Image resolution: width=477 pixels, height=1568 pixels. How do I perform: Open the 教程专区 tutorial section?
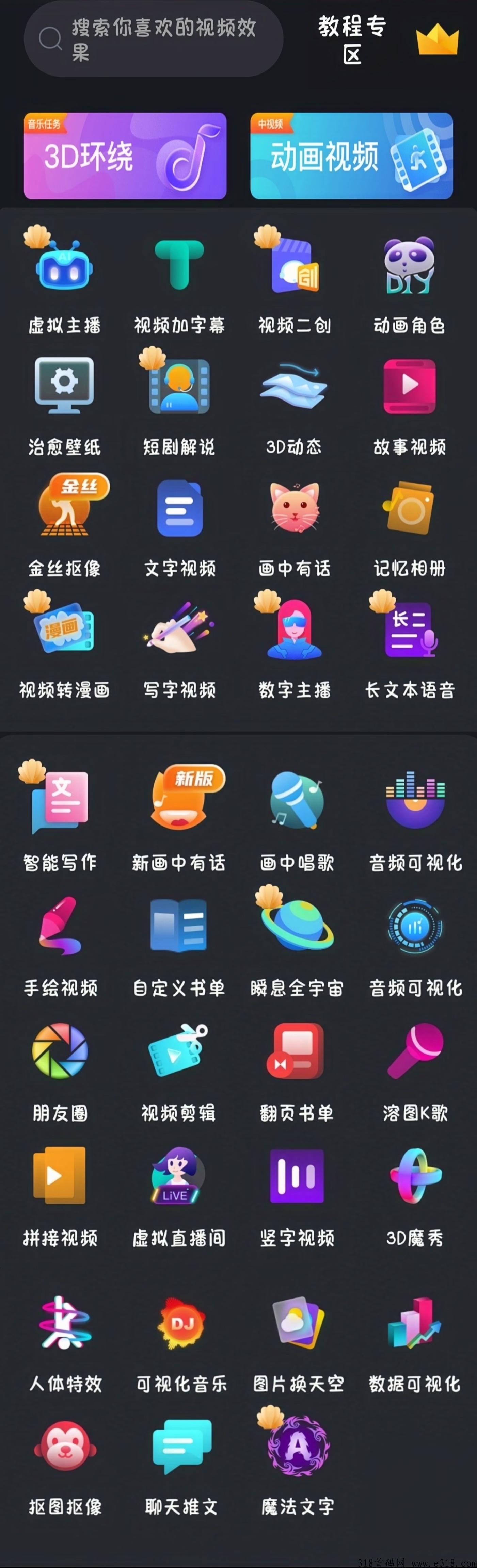coord(352,39)
